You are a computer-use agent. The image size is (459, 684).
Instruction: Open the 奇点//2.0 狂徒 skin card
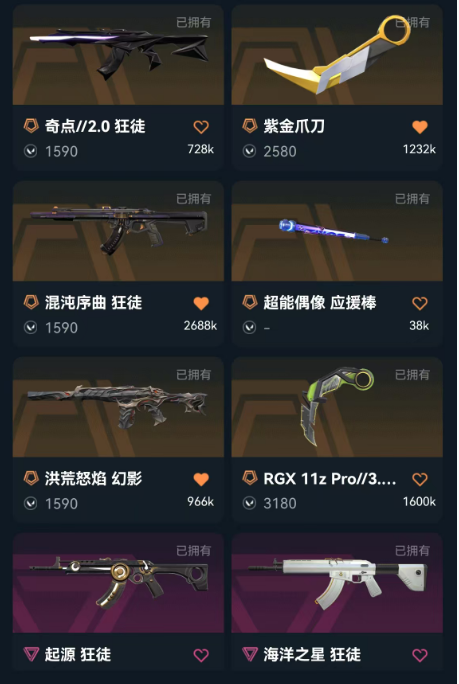118,87
